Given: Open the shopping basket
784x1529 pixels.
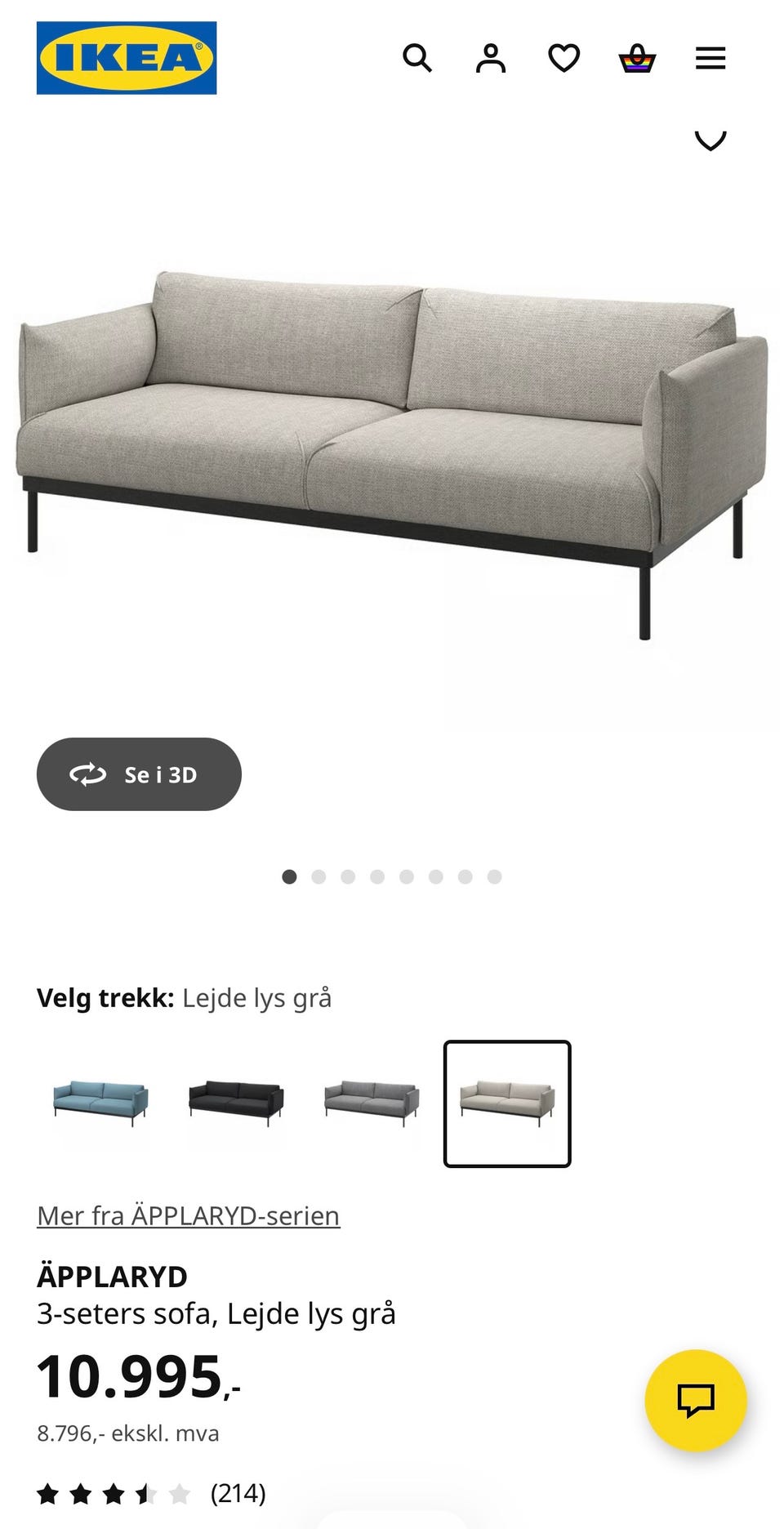Looking at the screenshot, I should [x=637, y=59].
